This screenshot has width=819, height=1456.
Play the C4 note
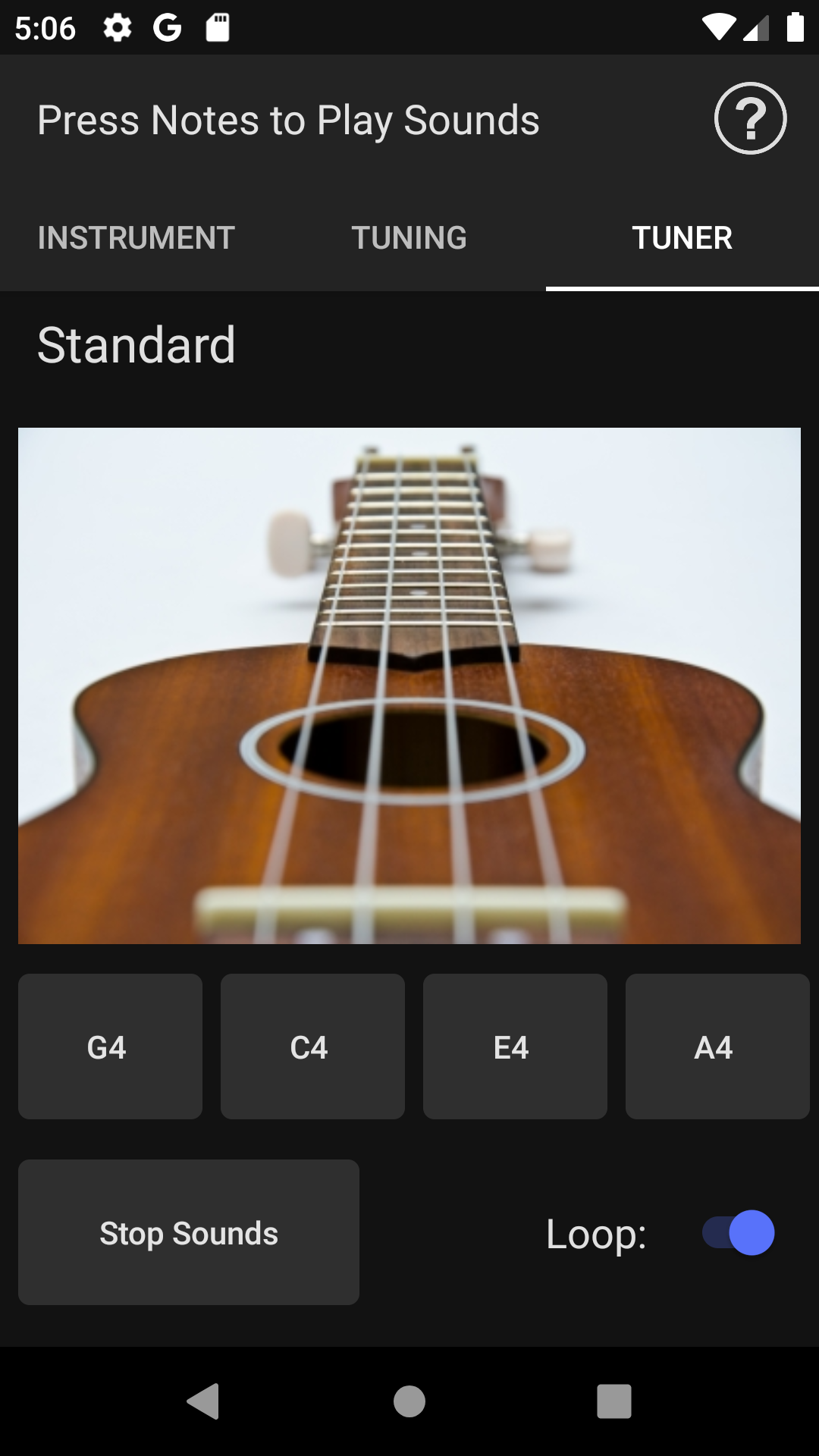tap(312, 1046)
